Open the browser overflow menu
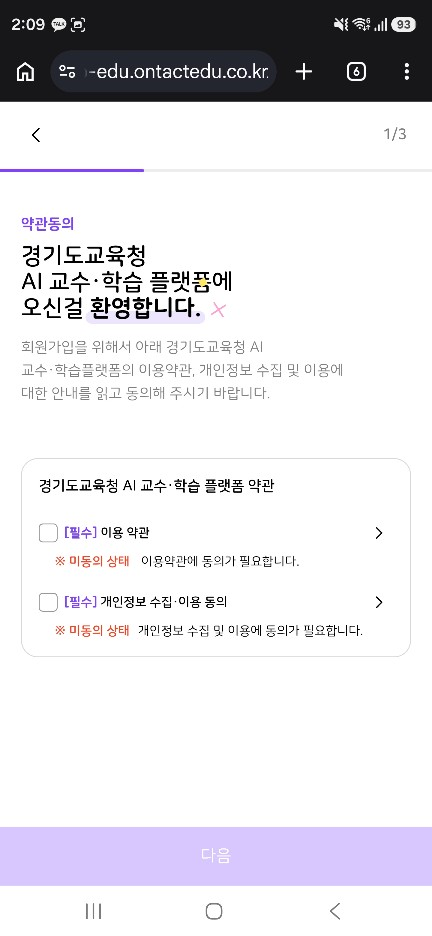 coord(406,72)
